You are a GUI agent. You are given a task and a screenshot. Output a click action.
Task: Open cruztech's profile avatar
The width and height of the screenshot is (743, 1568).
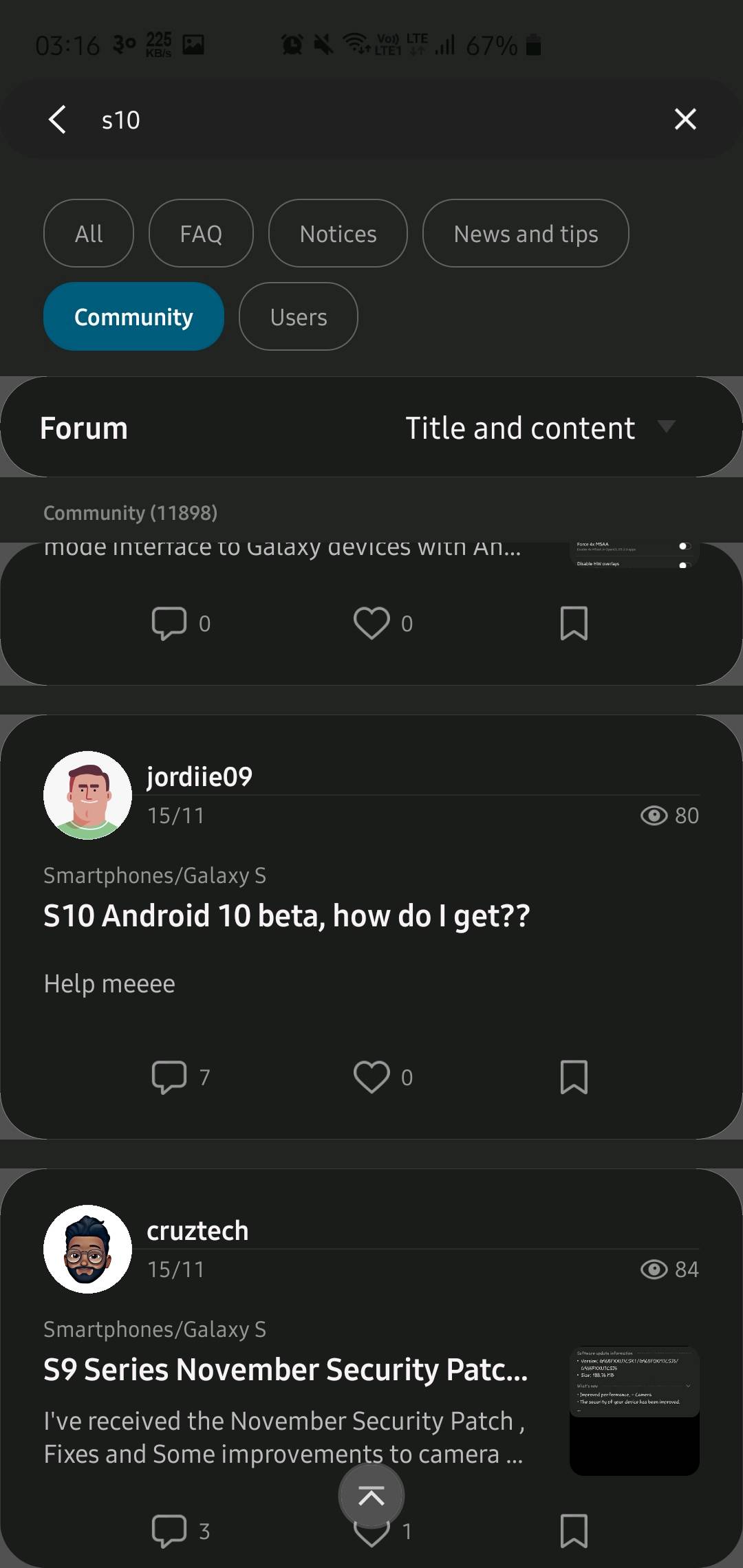coord(87,1249)
